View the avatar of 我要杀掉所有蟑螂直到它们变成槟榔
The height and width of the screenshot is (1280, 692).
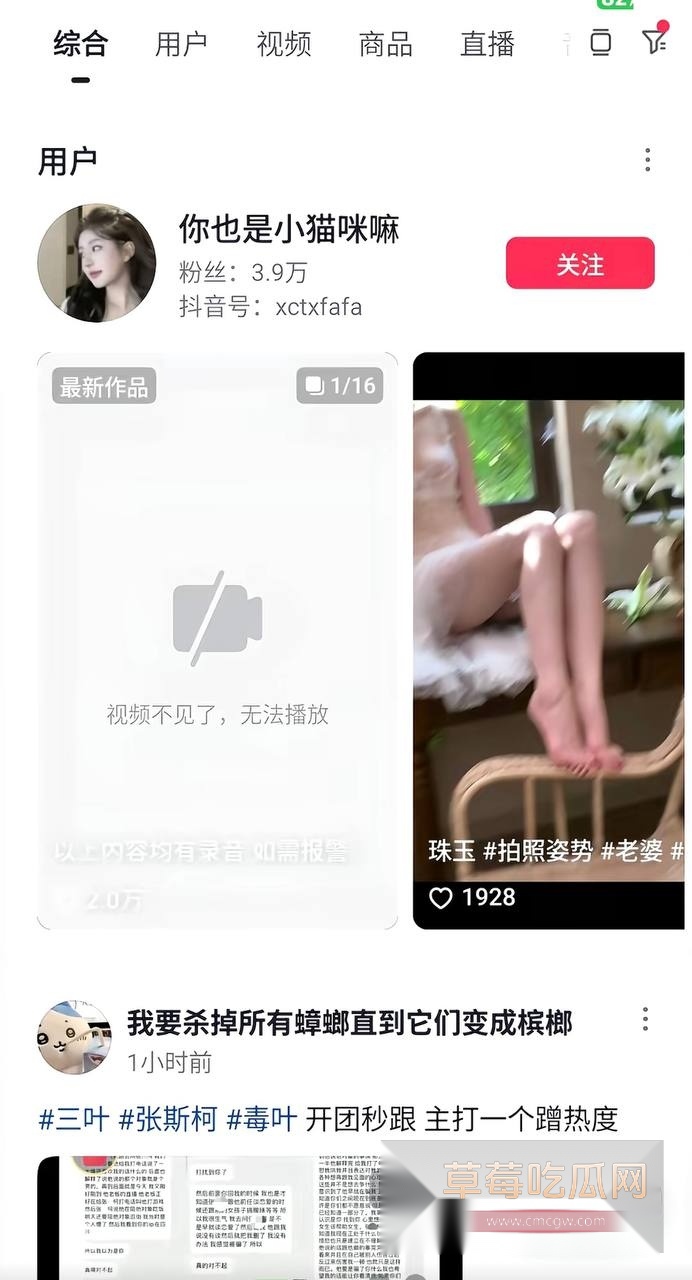pos(74,1039)
